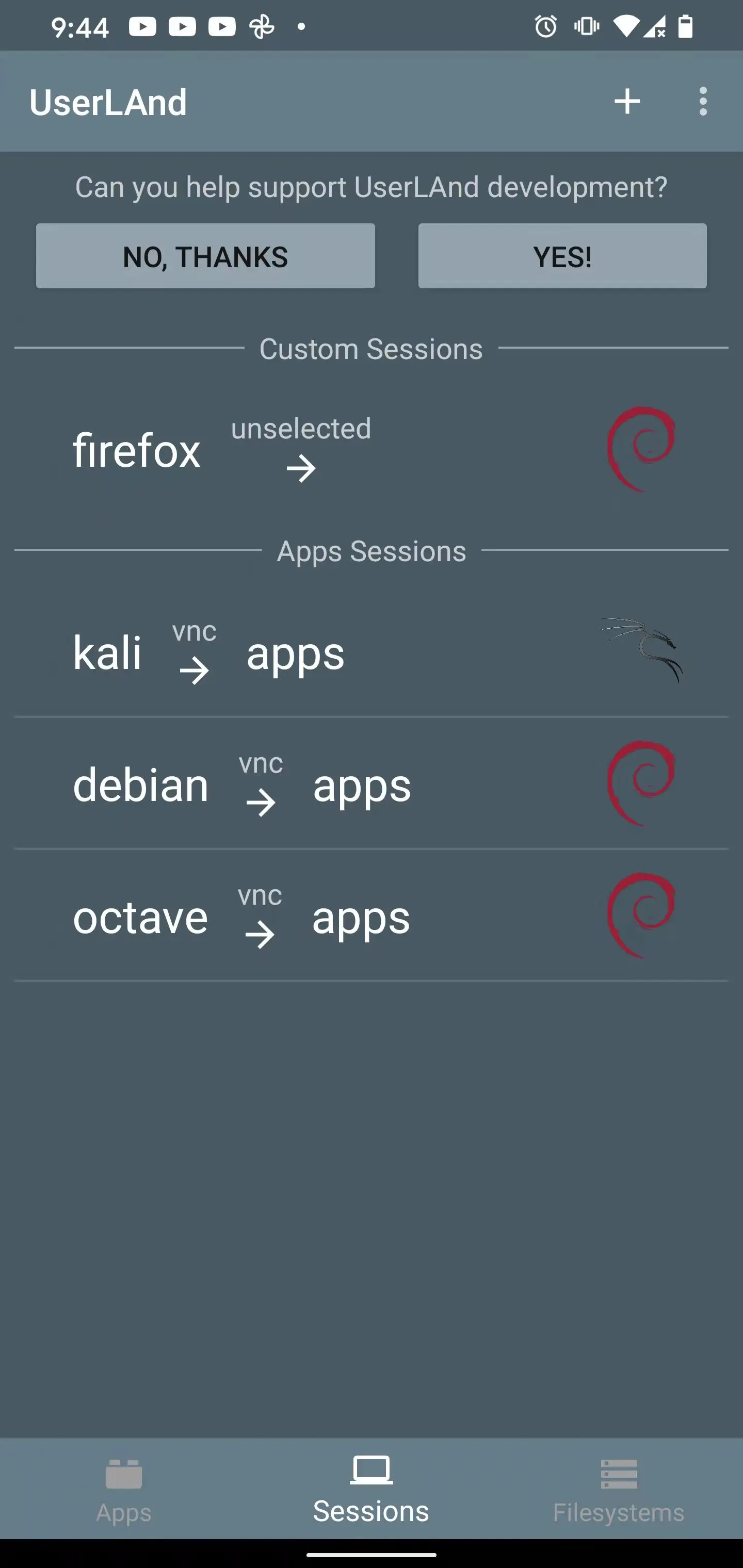743x1568 pixels.
Task: Launch the kali apps session
Action: point(372,651)
